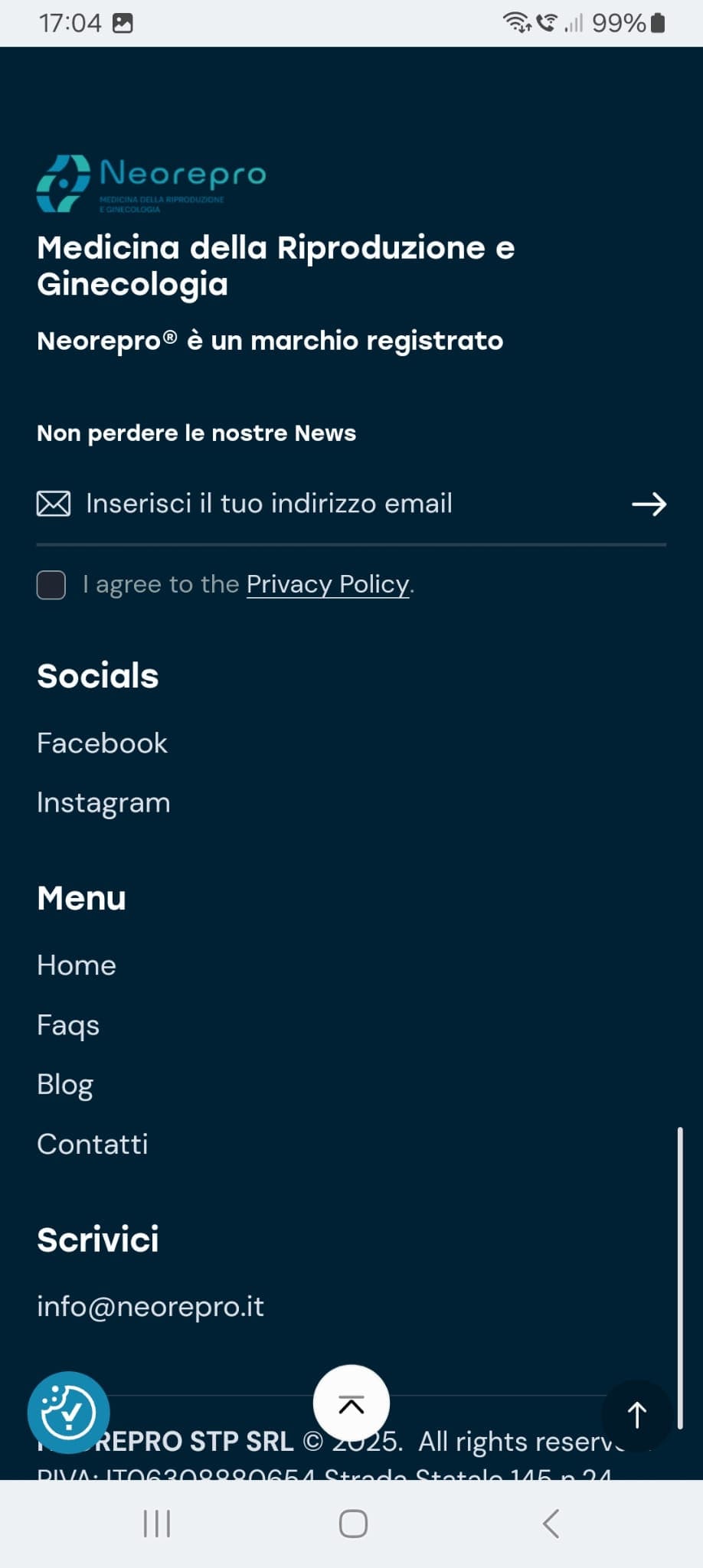Email info@neorepro.it
This screenshot has height=1568, width=703.
point(150,1307)
